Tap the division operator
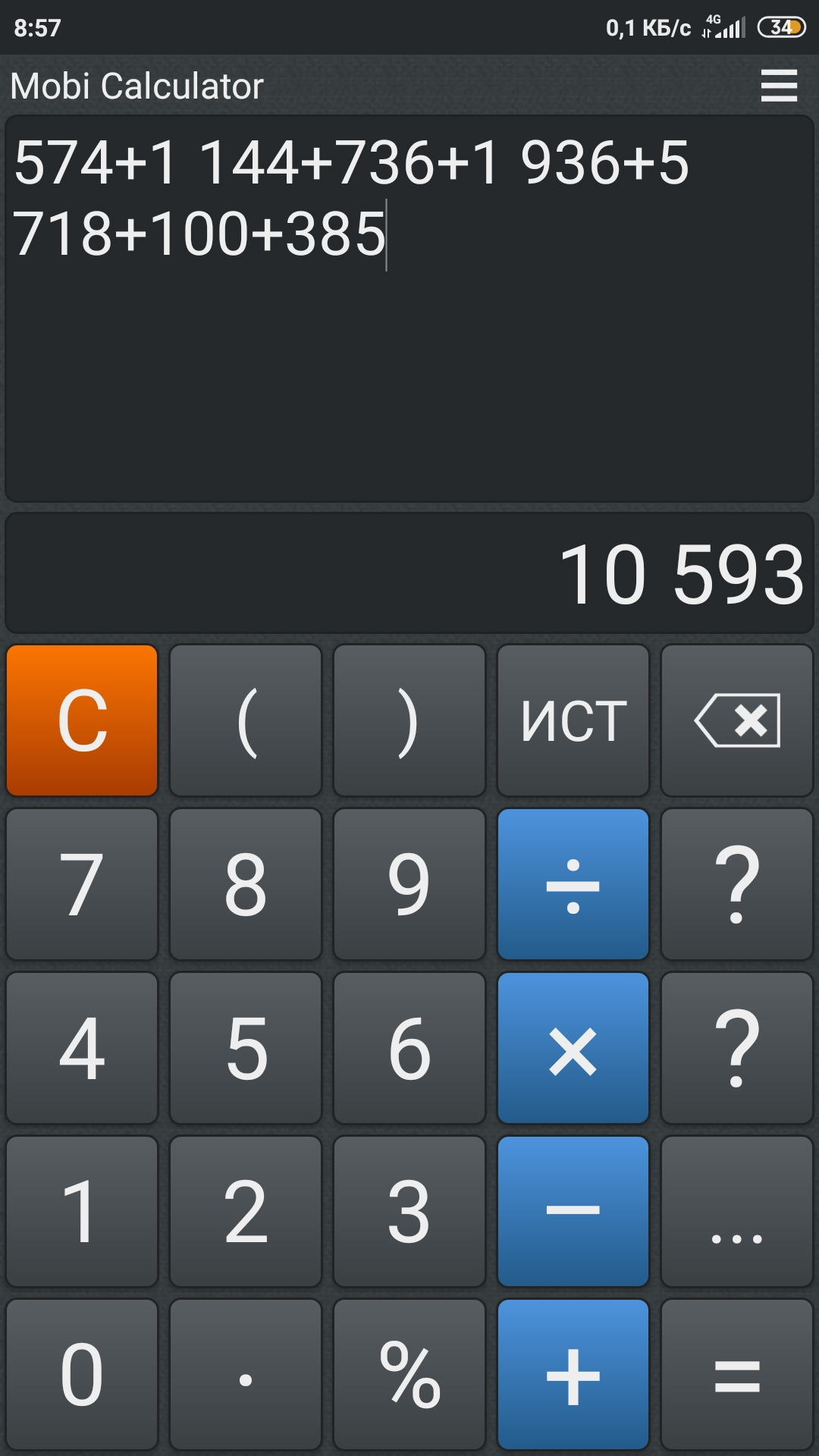The height and width of the screenshot is (1456, 819). pyautogui.click(x=573, y=884)
